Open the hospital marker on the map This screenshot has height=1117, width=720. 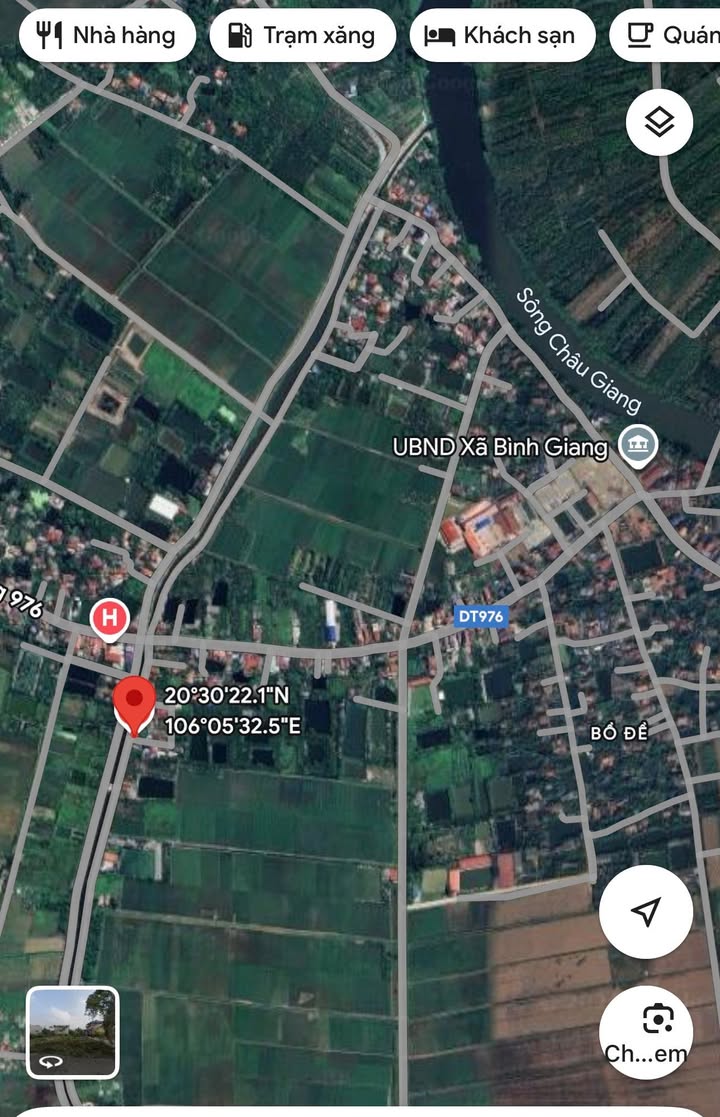click(109, 619)
